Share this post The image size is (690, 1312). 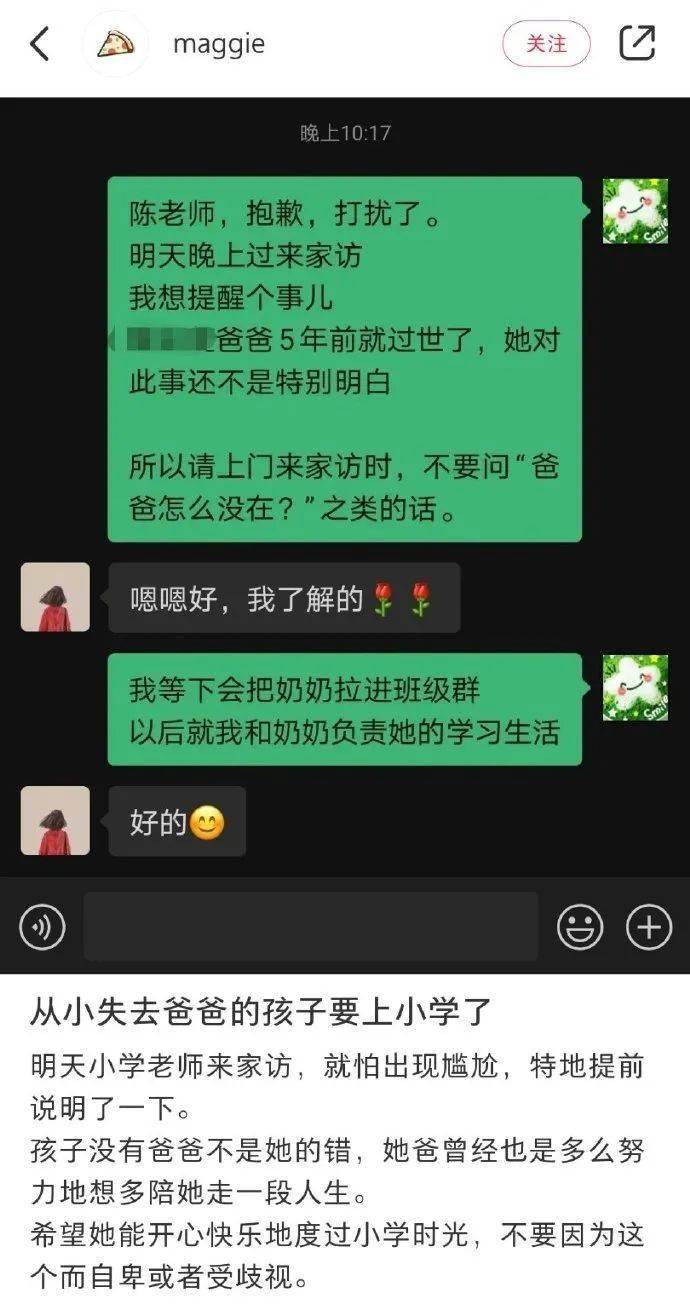pyautogui.click(x=637, y=43)
